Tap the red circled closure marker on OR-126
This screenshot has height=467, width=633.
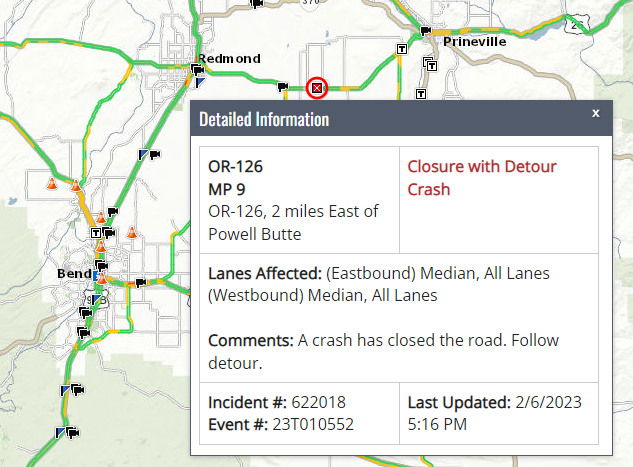[317, 88]
